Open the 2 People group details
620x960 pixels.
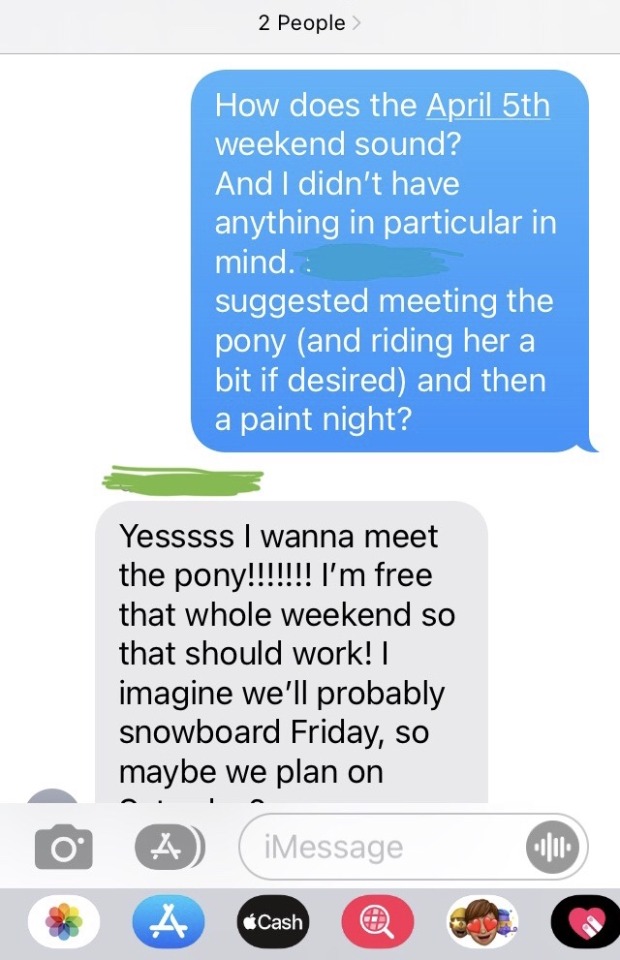coord(308,23)
